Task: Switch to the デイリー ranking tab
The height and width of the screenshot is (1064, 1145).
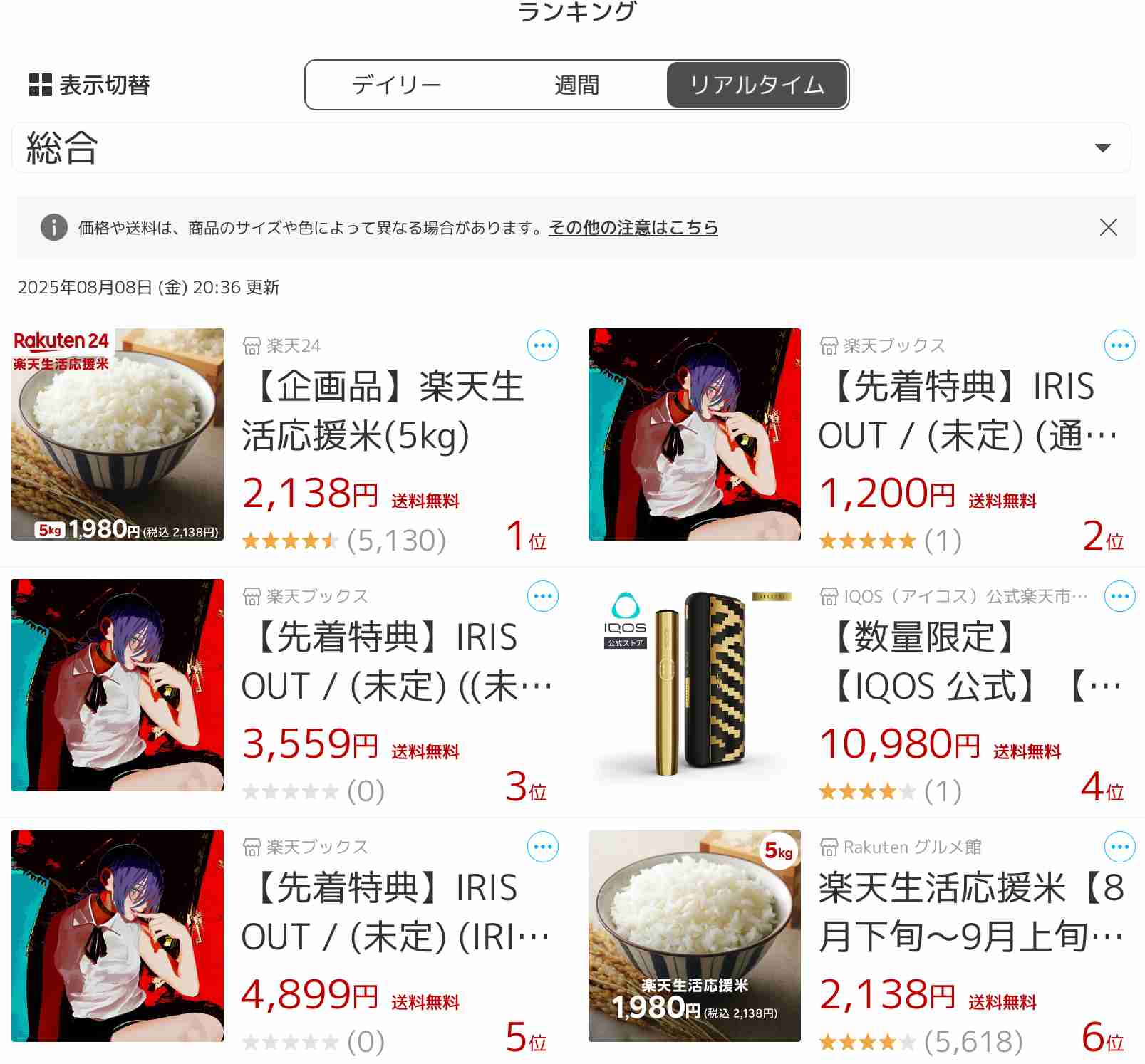Action: click(396, 85)
